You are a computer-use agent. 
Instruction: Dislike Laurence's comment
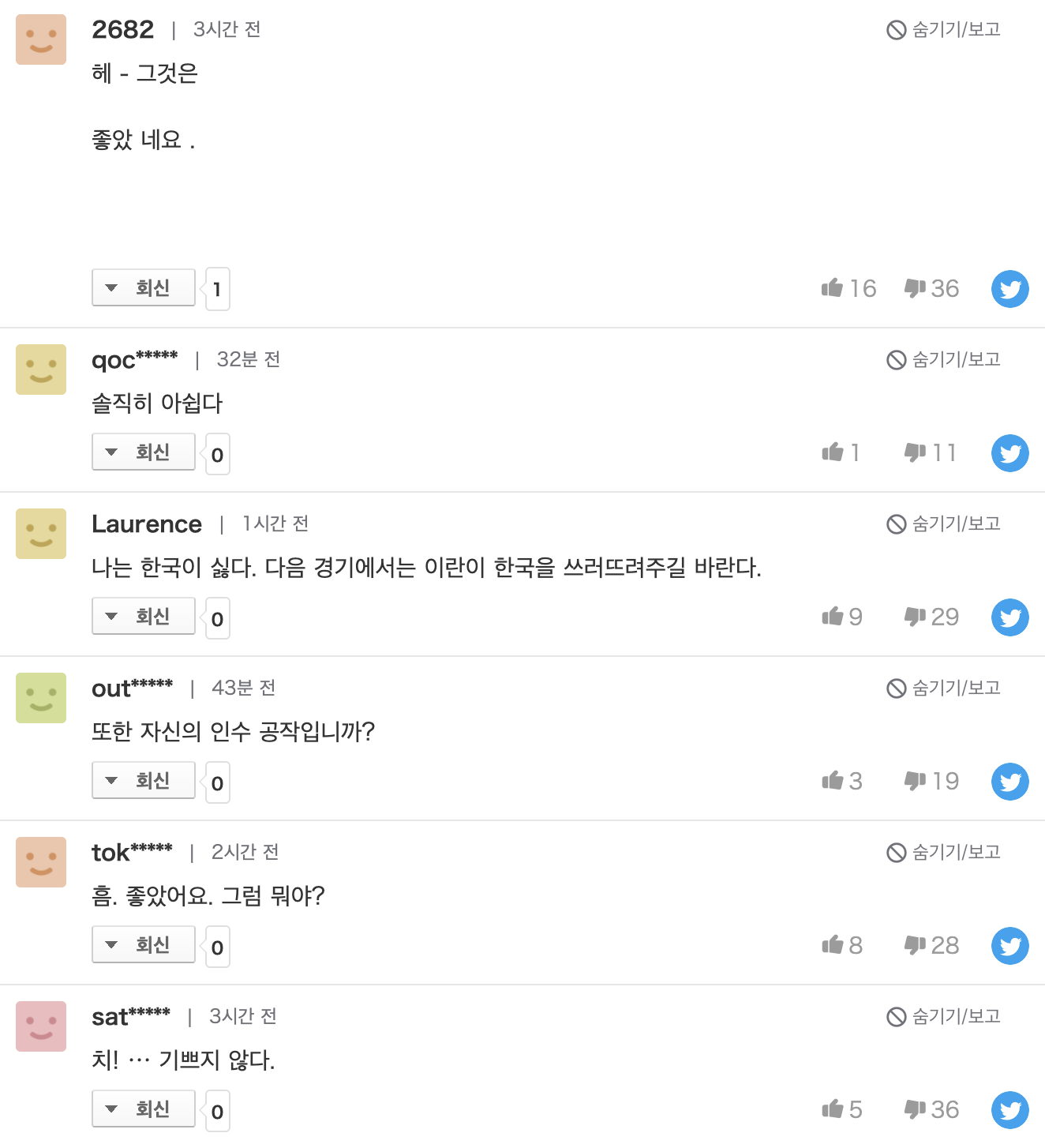click(x=916, y=617)
